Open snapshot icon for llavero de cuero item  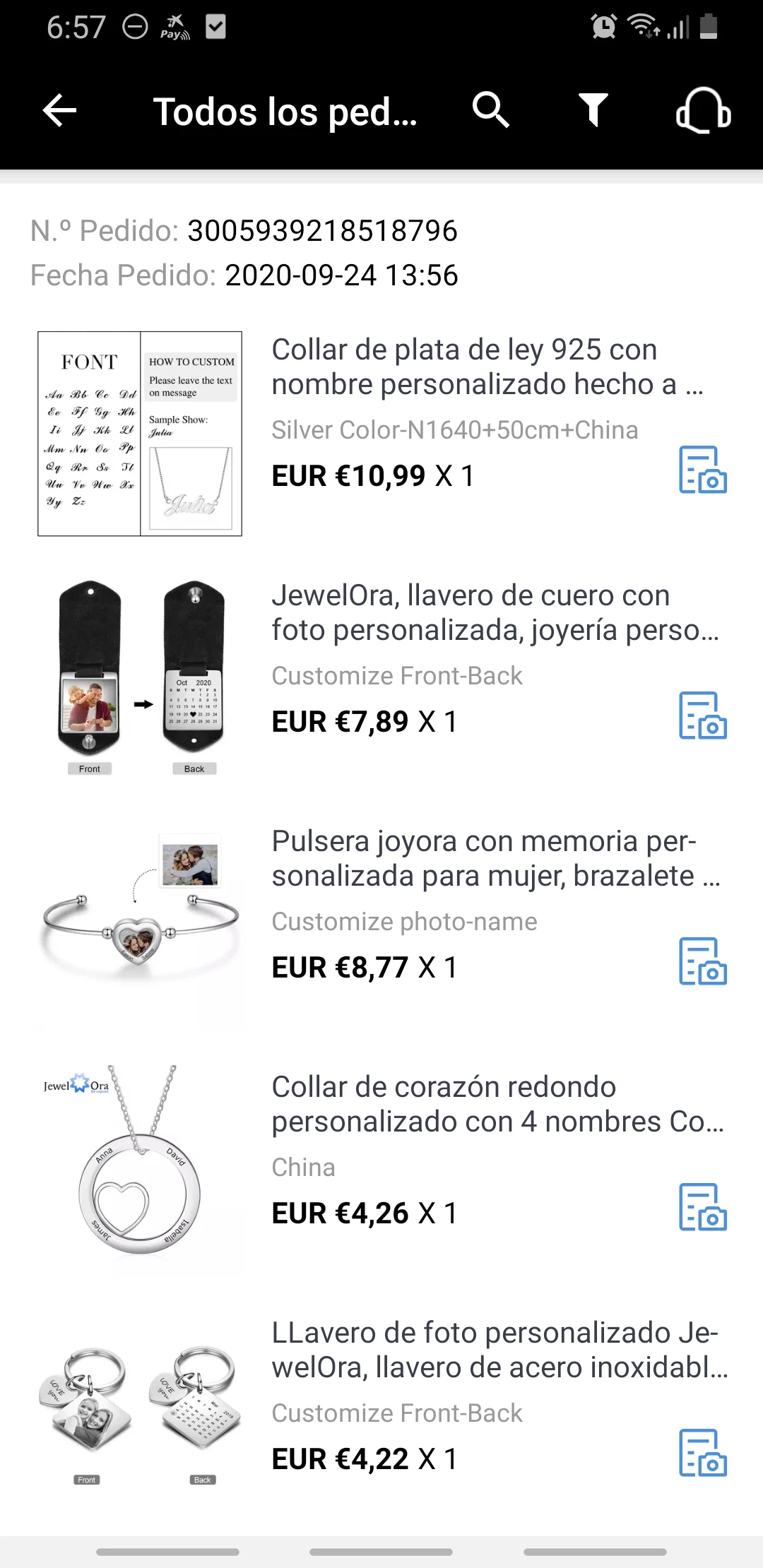[702, 715]
